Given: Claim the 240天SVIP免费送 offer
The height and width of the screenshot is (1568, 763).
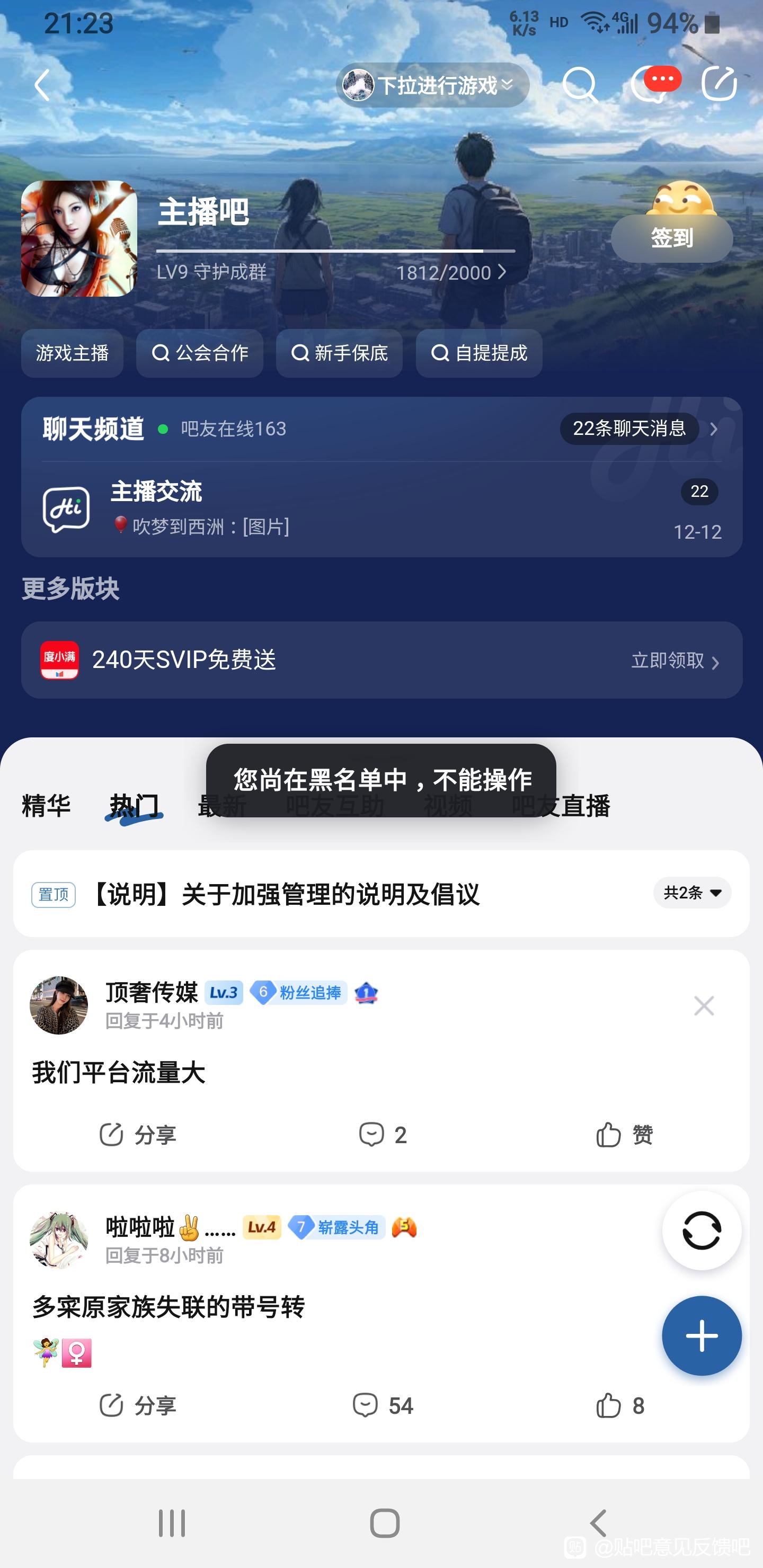Looking at the screenshot, I should pos(674,661).
